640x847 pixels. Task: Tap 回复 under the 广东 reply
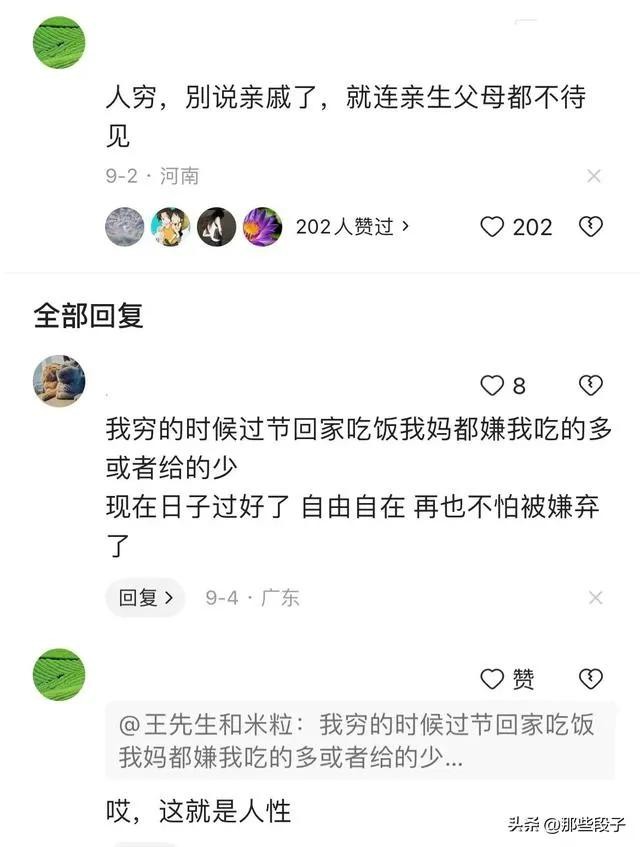[x=145, y=598]
